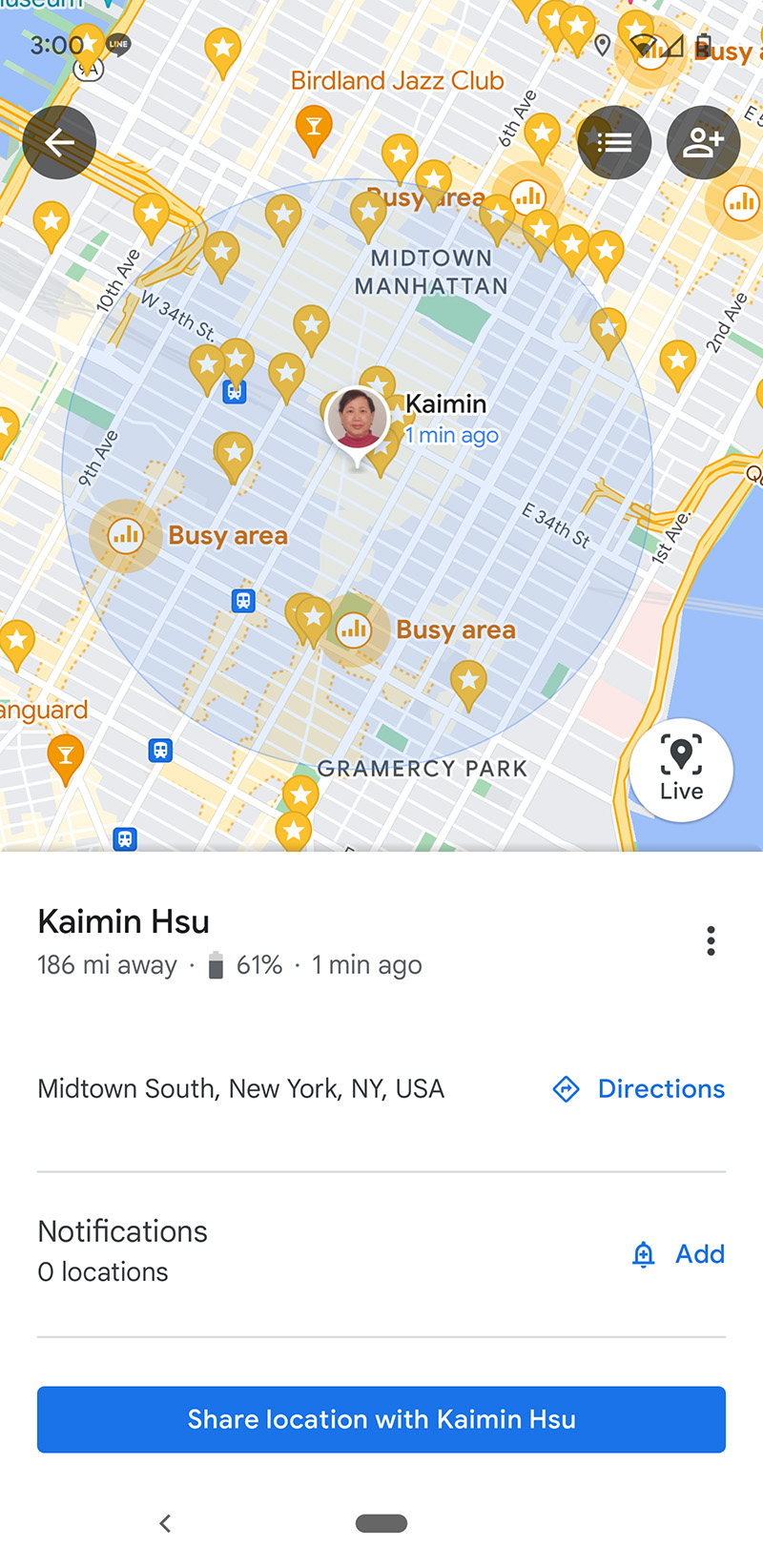Go back using the arrow button
The height and width of the screenshot is (1568, 763).
(59, 143)
